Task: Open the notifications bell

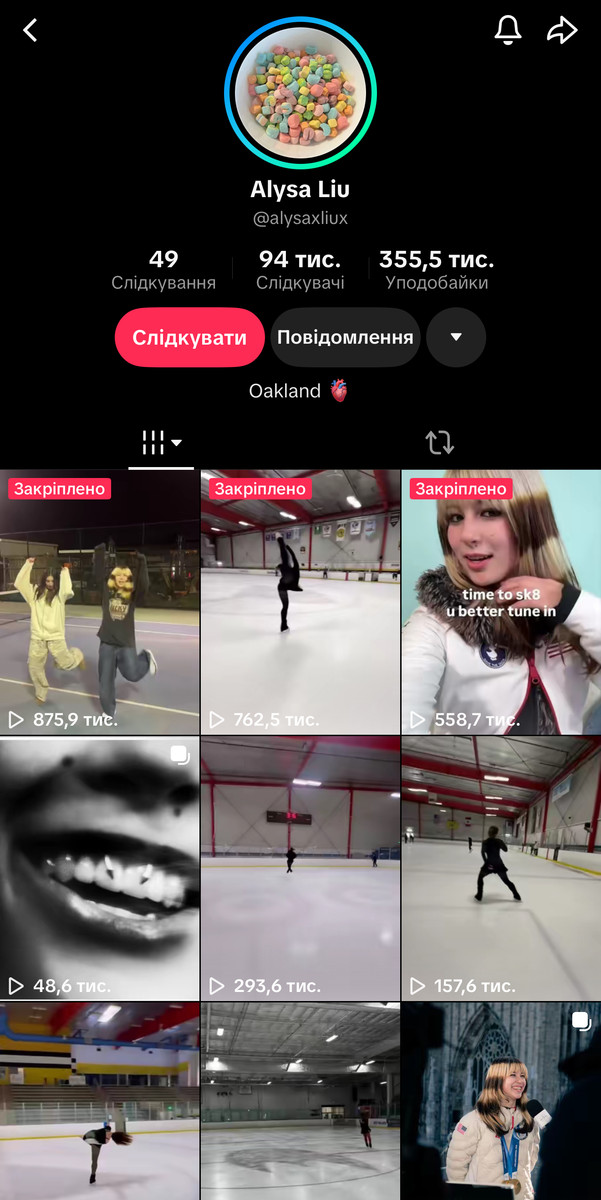Action: click(x=509, y=30)
